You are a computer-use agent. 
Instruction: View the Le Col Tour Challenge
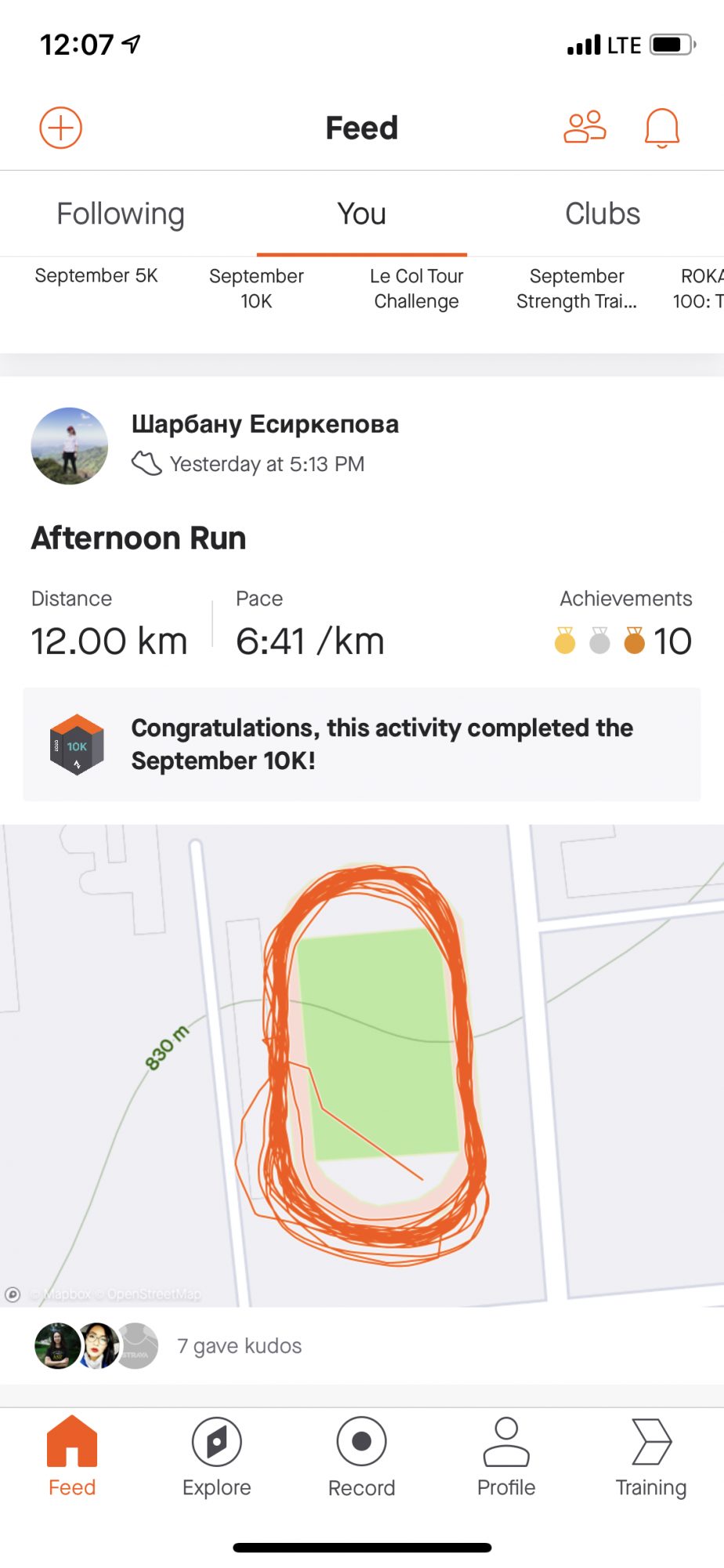tap(416, 289)
